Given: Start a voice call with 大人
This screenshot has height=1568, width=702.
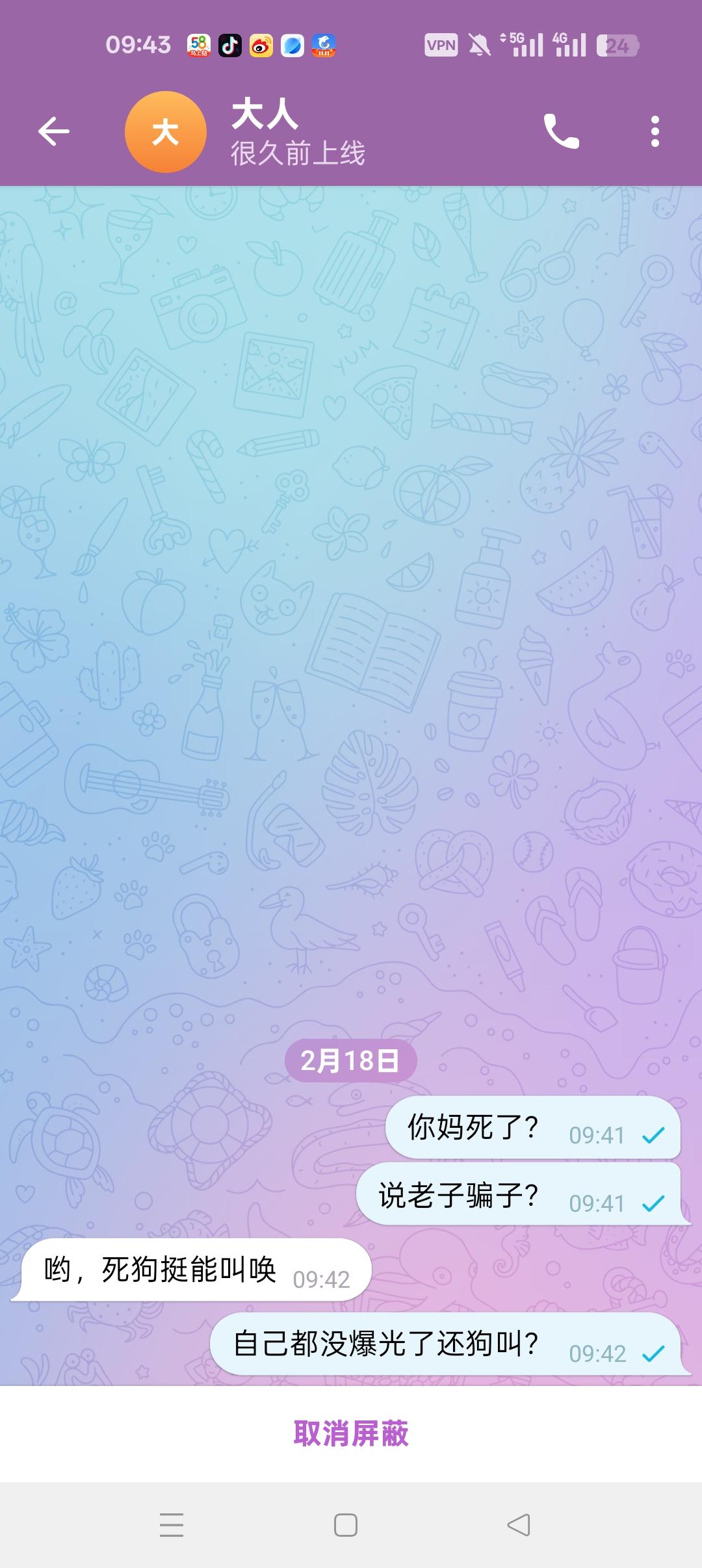Looking at the screenshot, I should tap(561, 132).
